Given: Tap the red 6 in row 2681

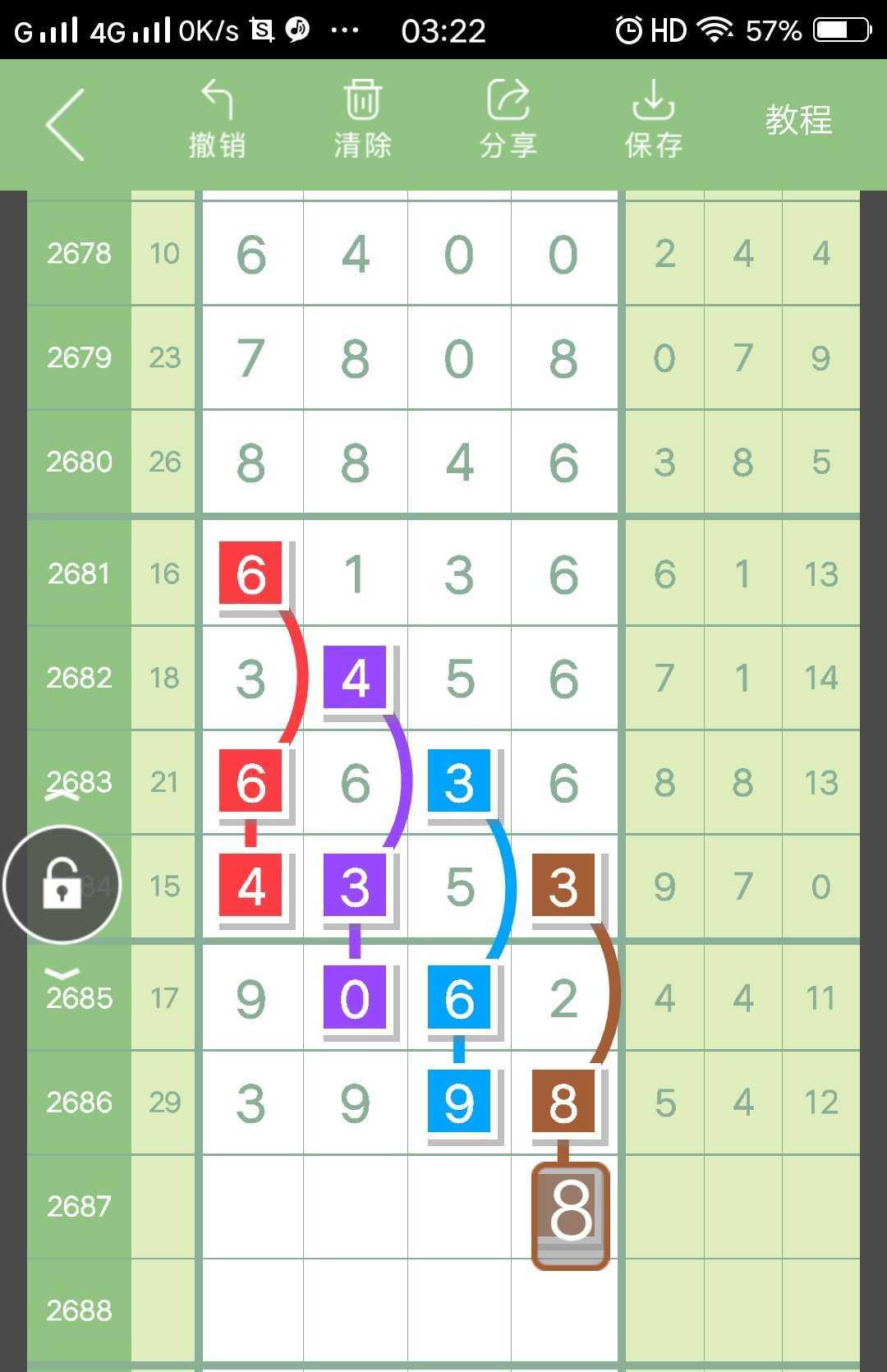Looking at the screenshot, I should 251,573.
